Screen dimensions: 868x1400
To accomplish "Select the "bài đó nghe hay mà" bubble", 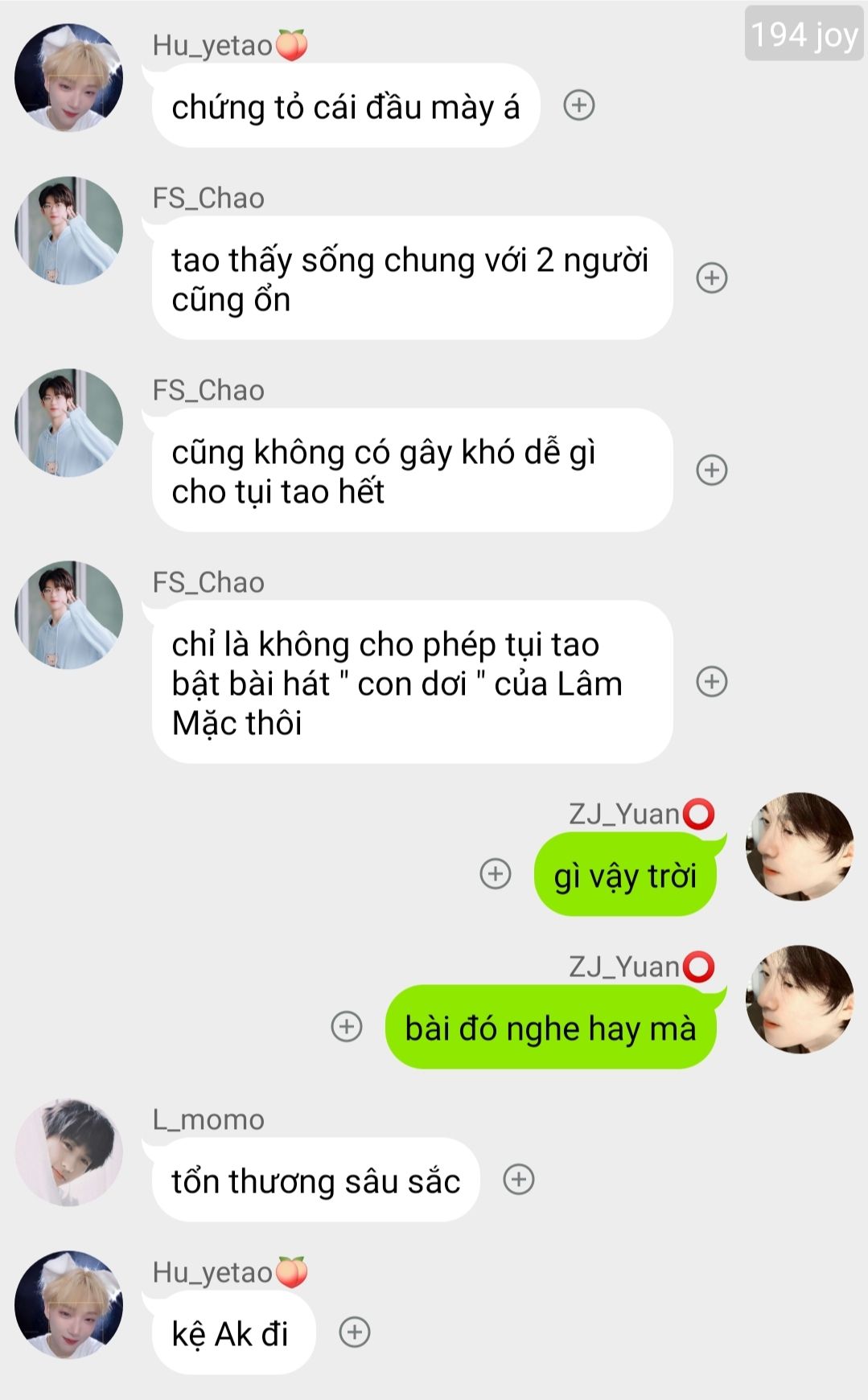I will [550, 1028].
